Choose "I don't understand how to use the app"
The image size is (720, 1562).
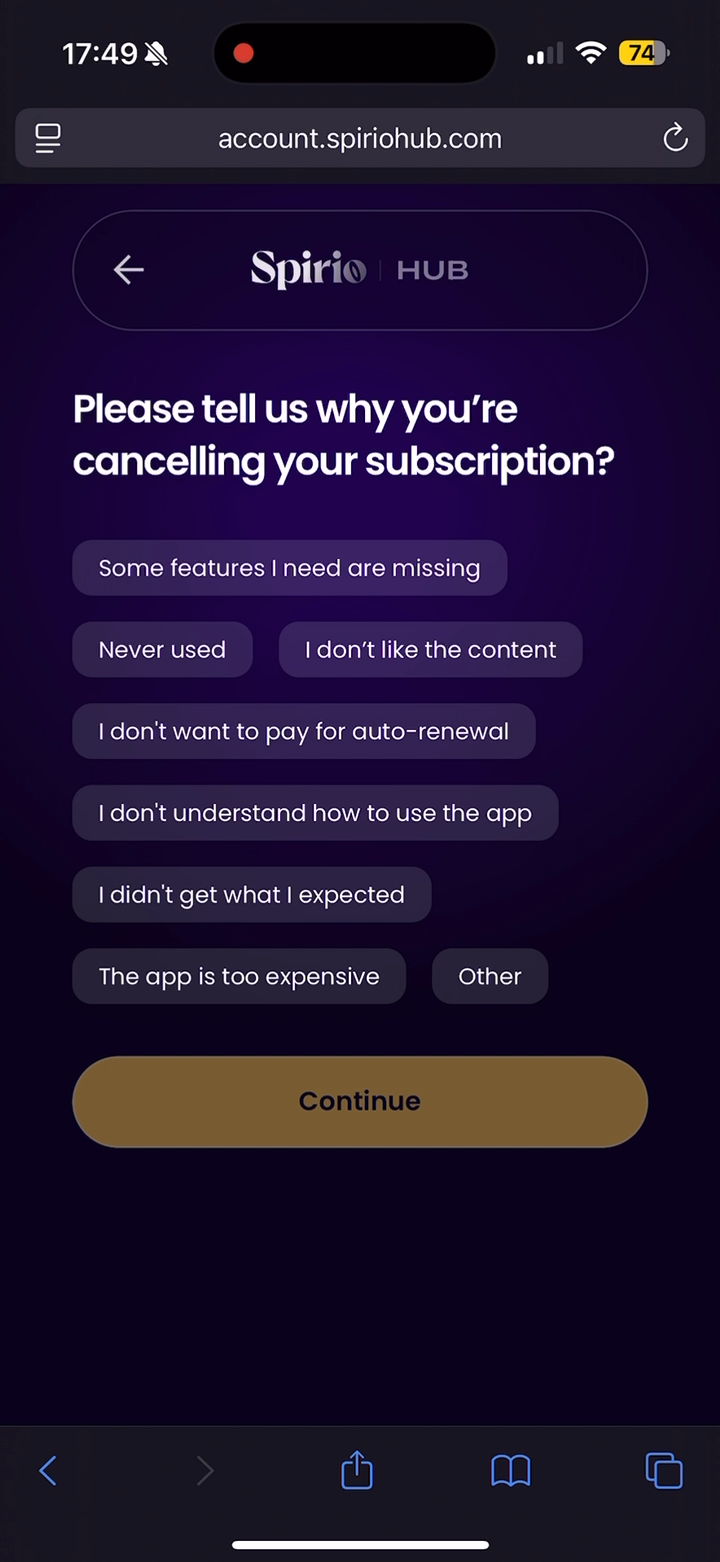pos(315,813)
